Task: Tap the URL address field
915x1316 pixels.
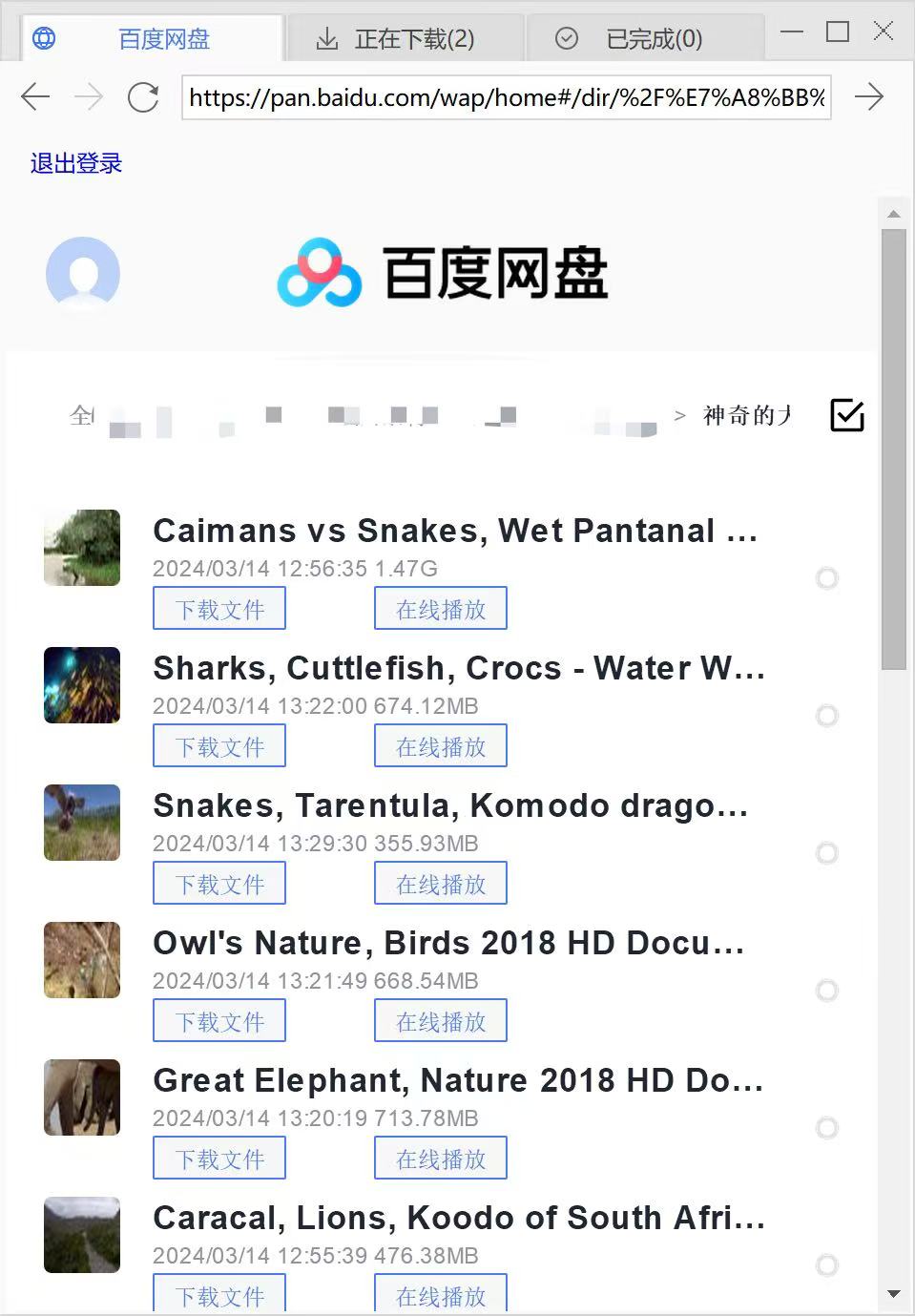Action: pyautogui.click(x=506, y=97)
